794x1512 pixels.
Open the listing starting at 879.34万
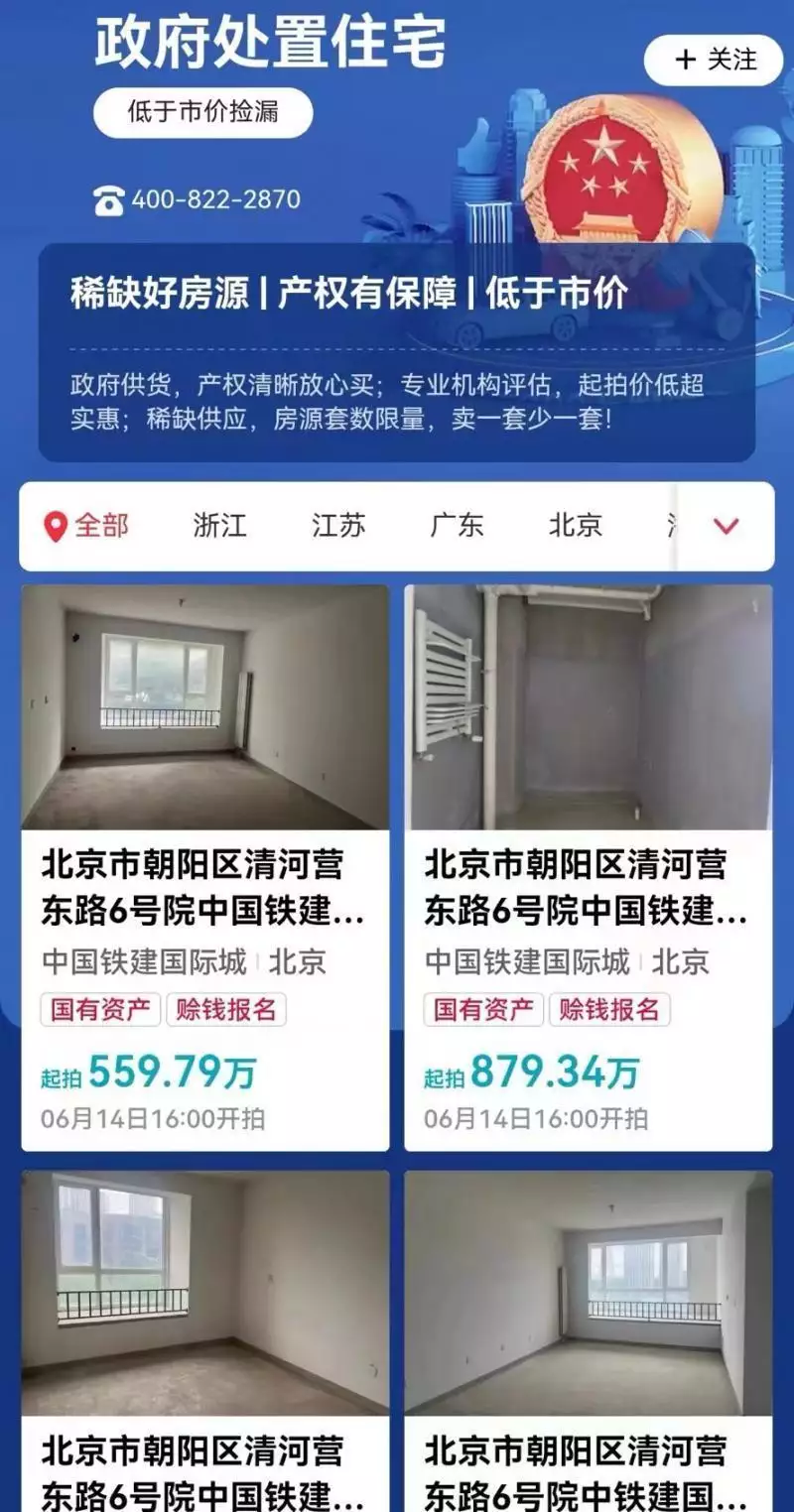click(588, 868)
